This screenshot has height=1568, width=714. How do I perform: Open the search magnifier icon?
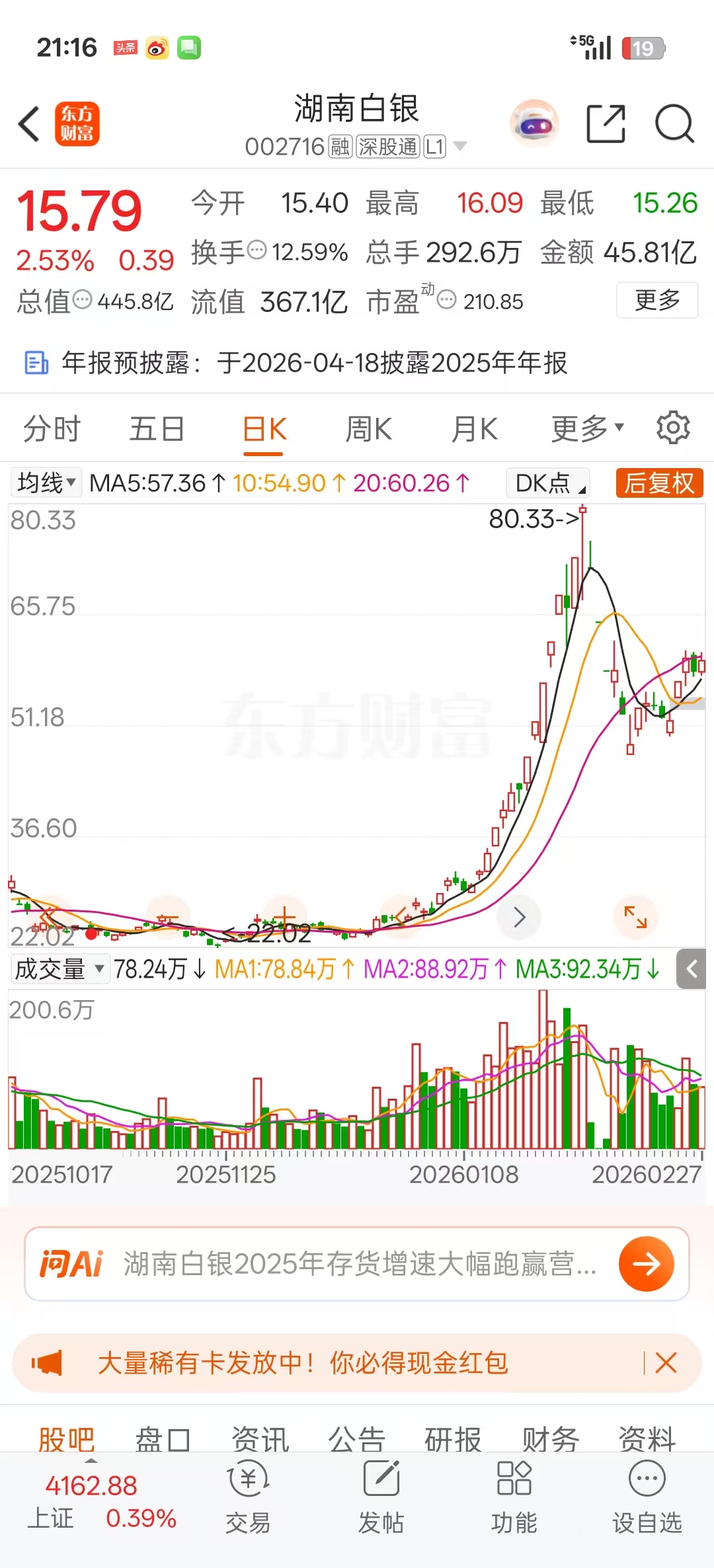[674, 124]
